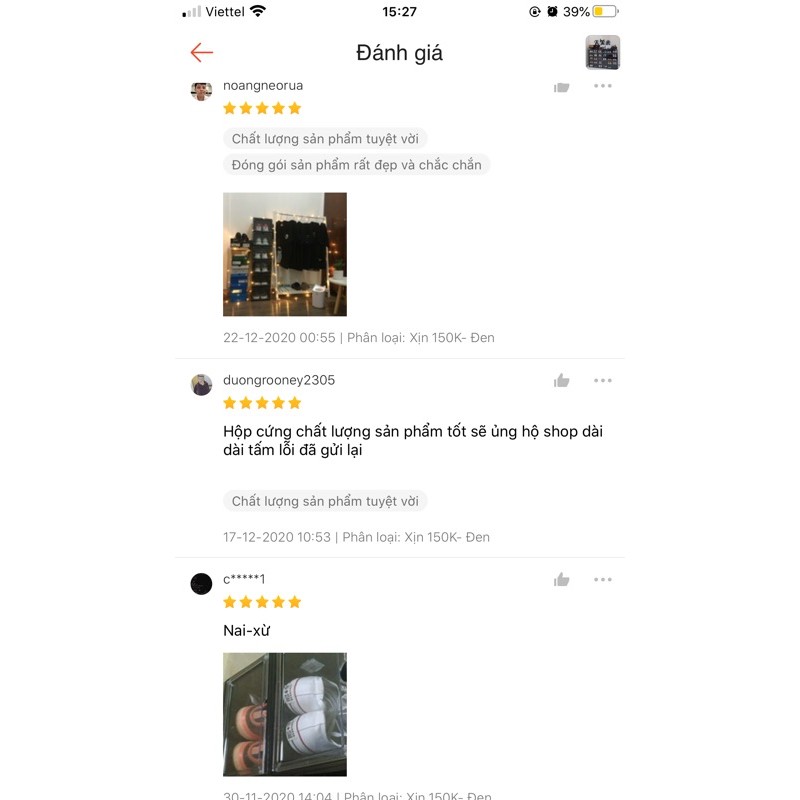800x800 pixels.
Task: Like noangneorua's review
Action: point(562,87)
